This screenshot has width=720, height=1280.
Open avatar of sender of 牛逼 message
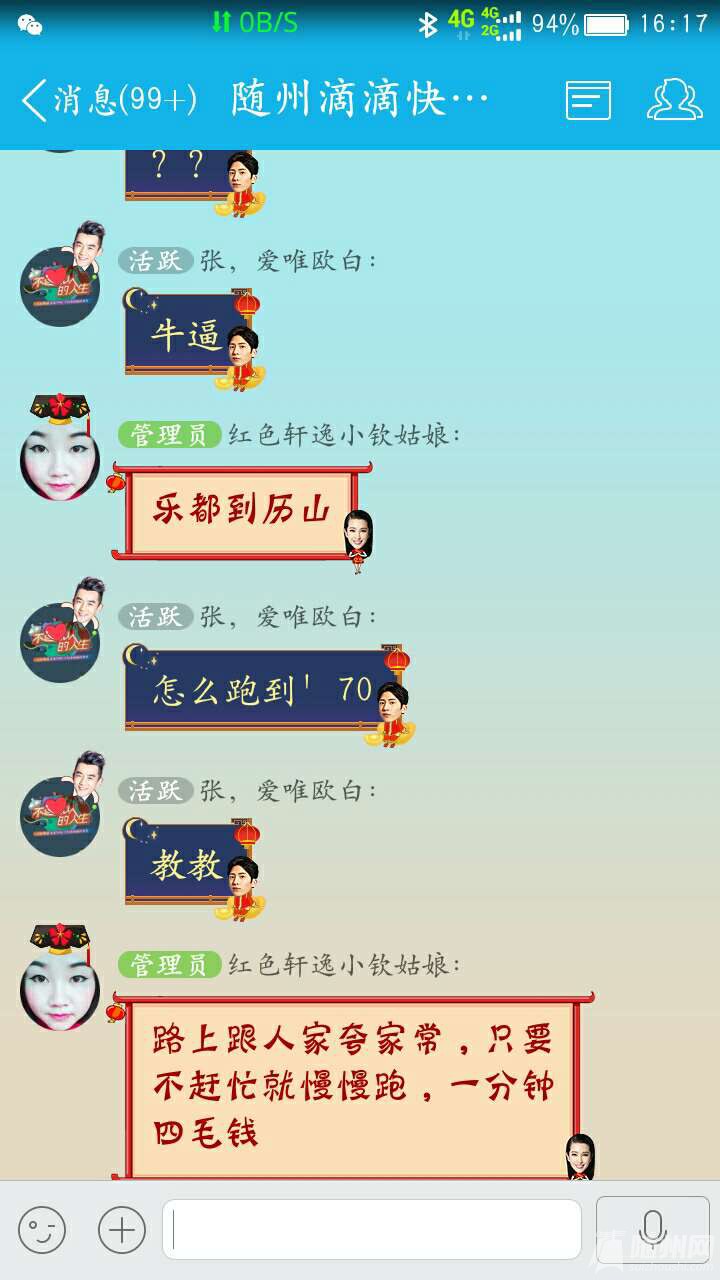click(x=60, y=286)
